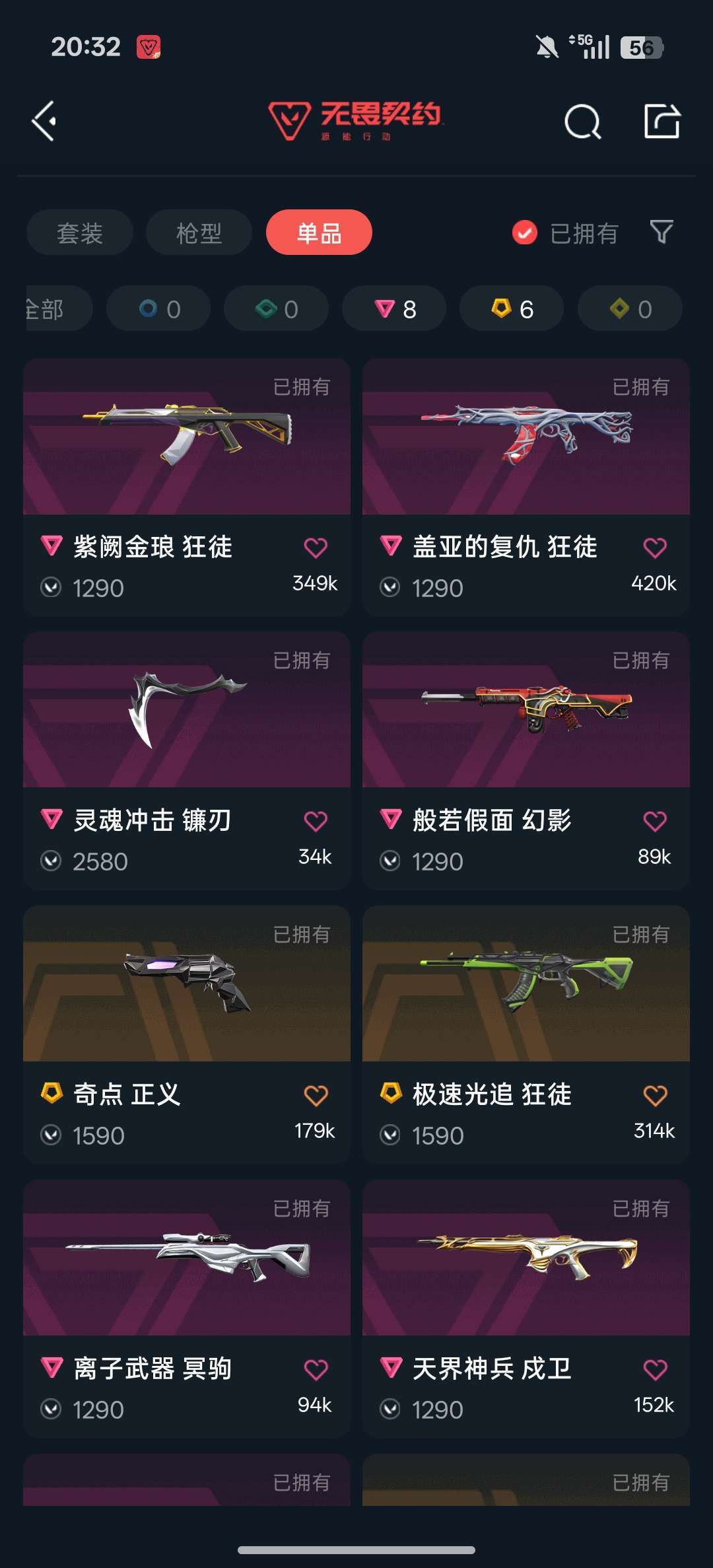Open the 奇点 正义 skin card
This screenshot has width=713, height=1568.
pyautogui.click(x=187, y=1035)
